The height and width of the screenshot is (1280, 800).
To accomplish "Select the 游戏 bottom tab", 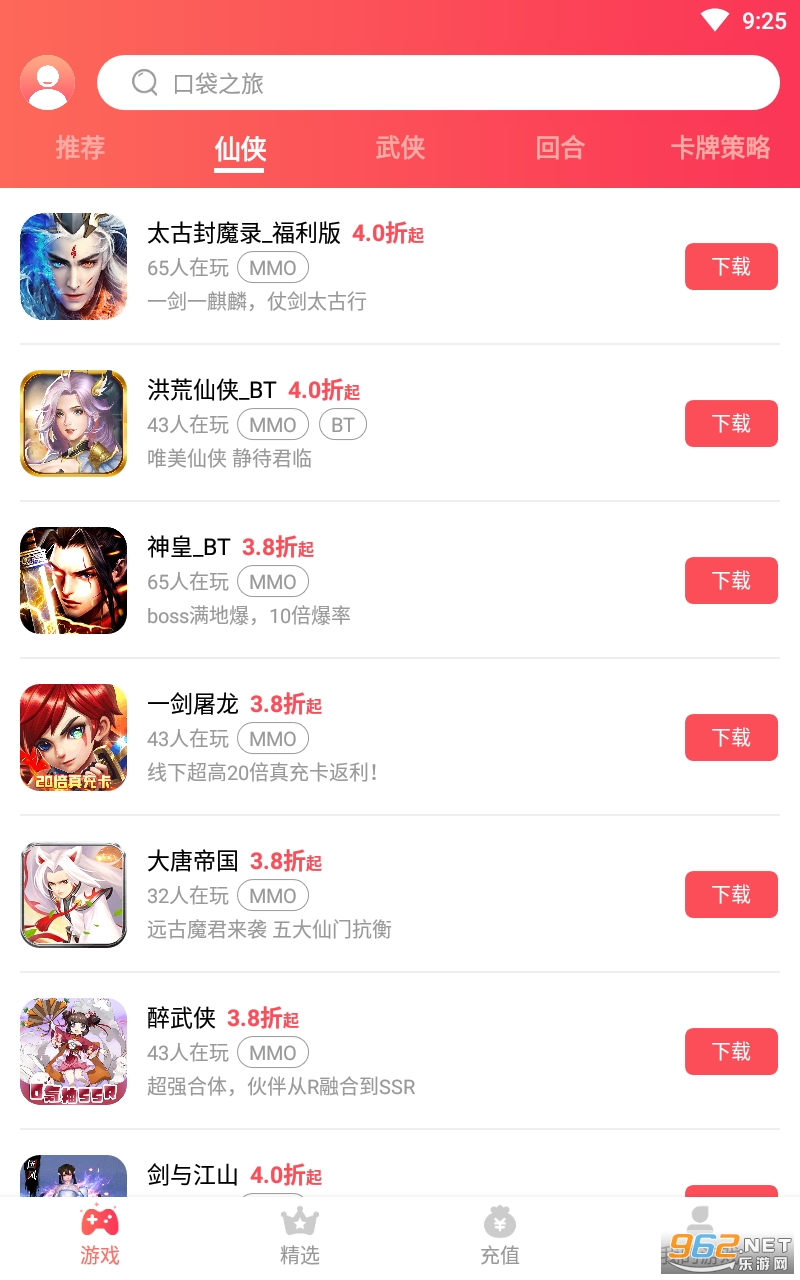I will click(100, 1236).
